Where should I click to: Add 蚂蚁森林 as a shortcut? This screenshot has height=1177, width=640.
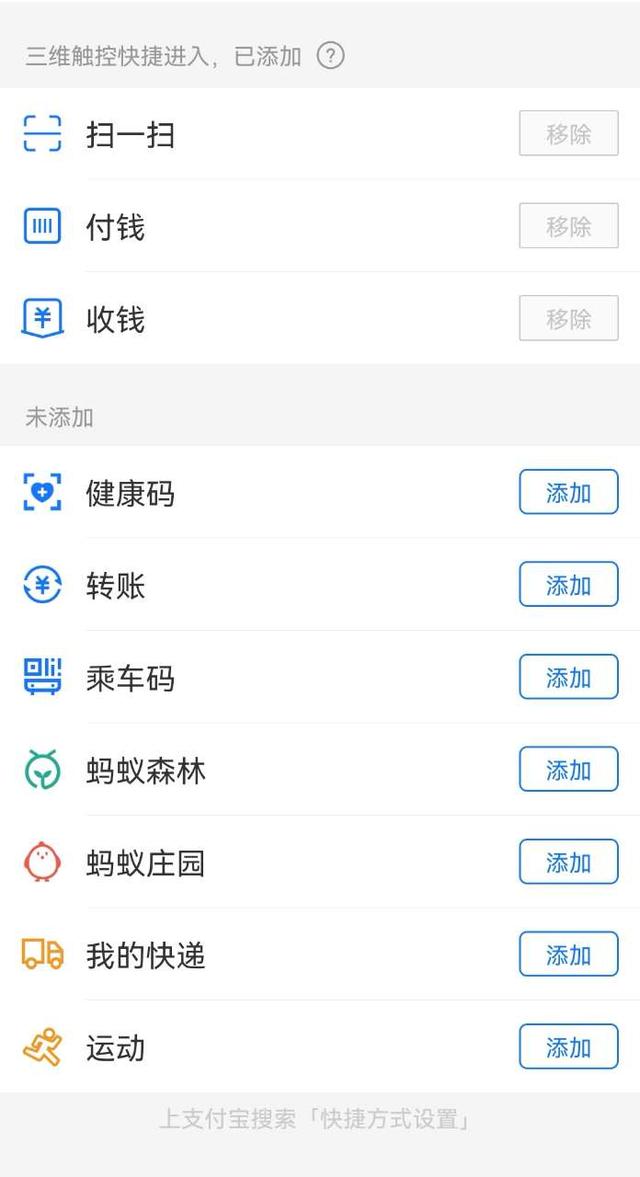(x=568, y=770)
